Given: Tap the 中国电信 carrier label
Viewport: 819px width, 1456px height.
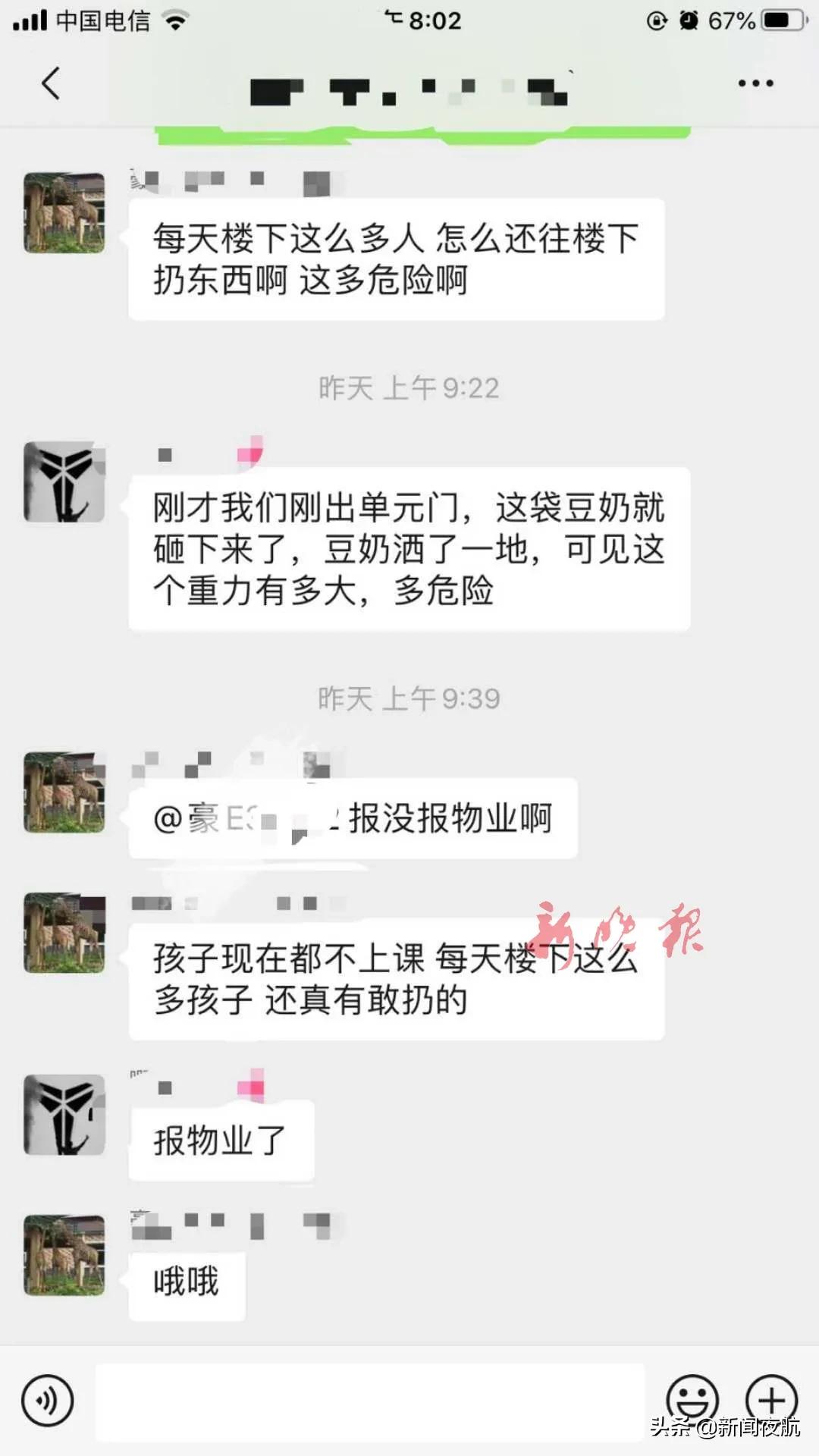Looking at the screenshot, I should [102, 20].
